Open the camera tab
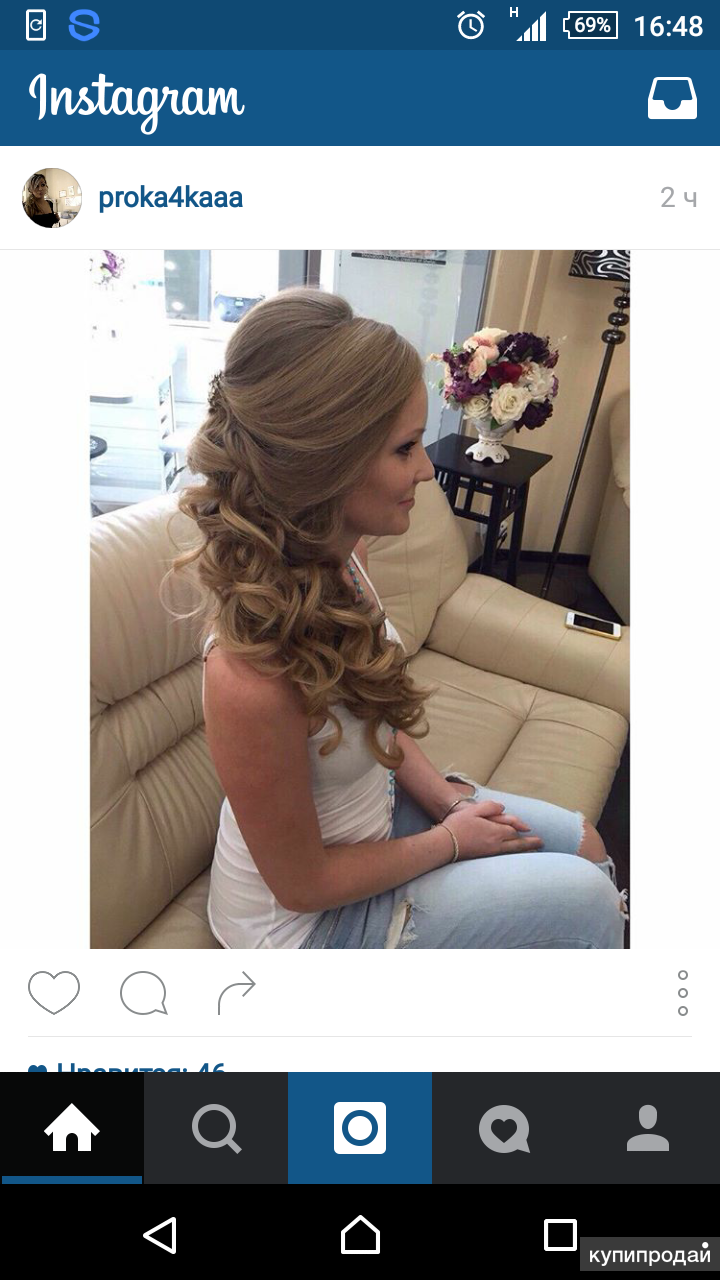The height and width of the screenshot is (1280, 720). (360, 1129)
